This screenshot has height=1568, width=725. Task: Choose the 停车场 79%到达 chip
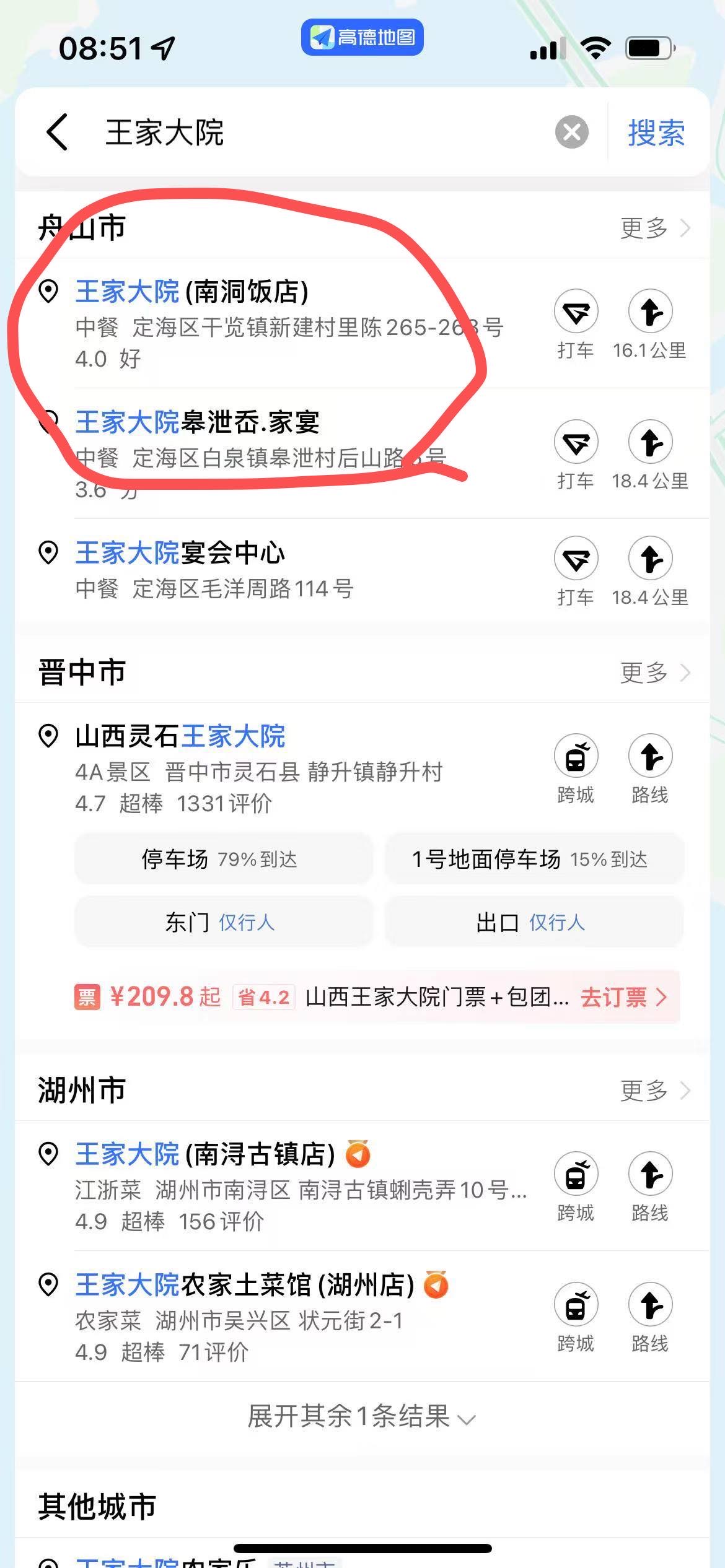[224, 860]
